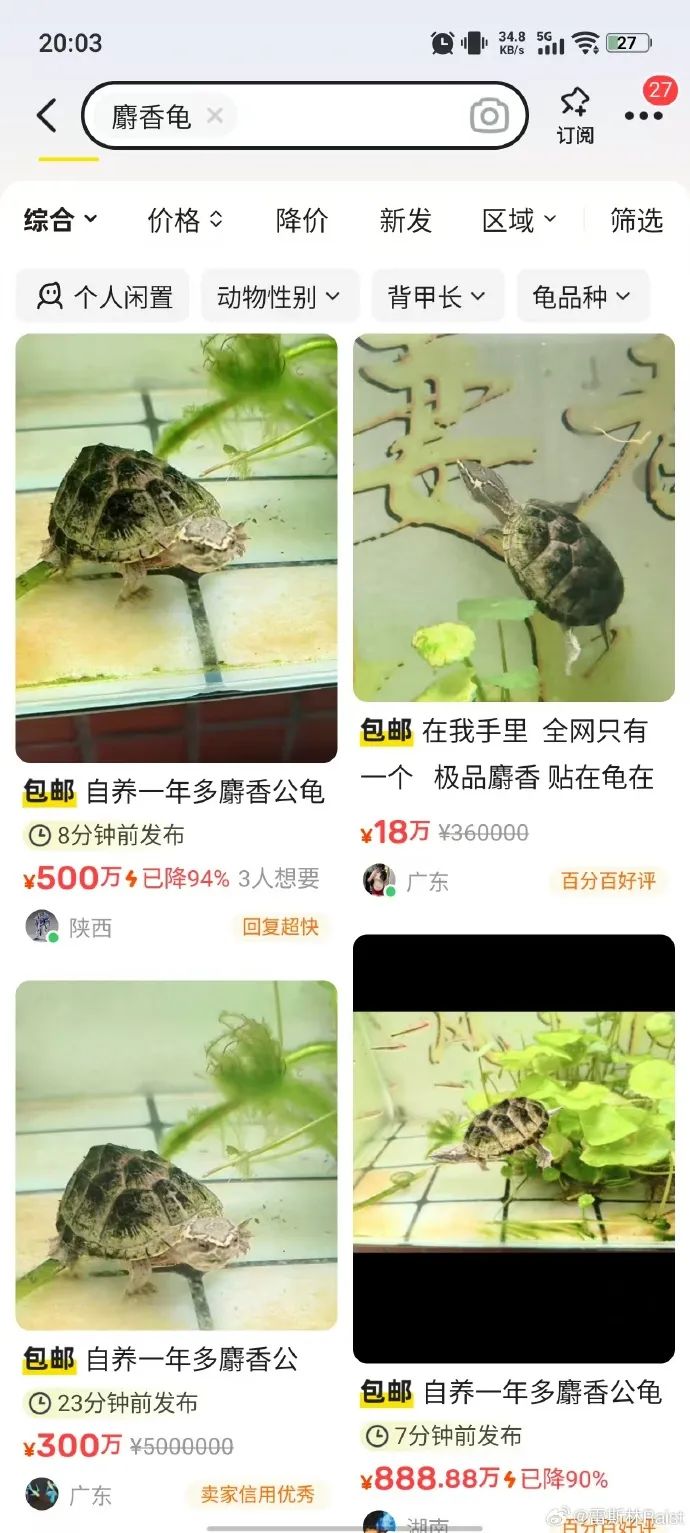Open the 筛选 filter panel
This screenshot has width=690, height=1533.
point(636,220)
